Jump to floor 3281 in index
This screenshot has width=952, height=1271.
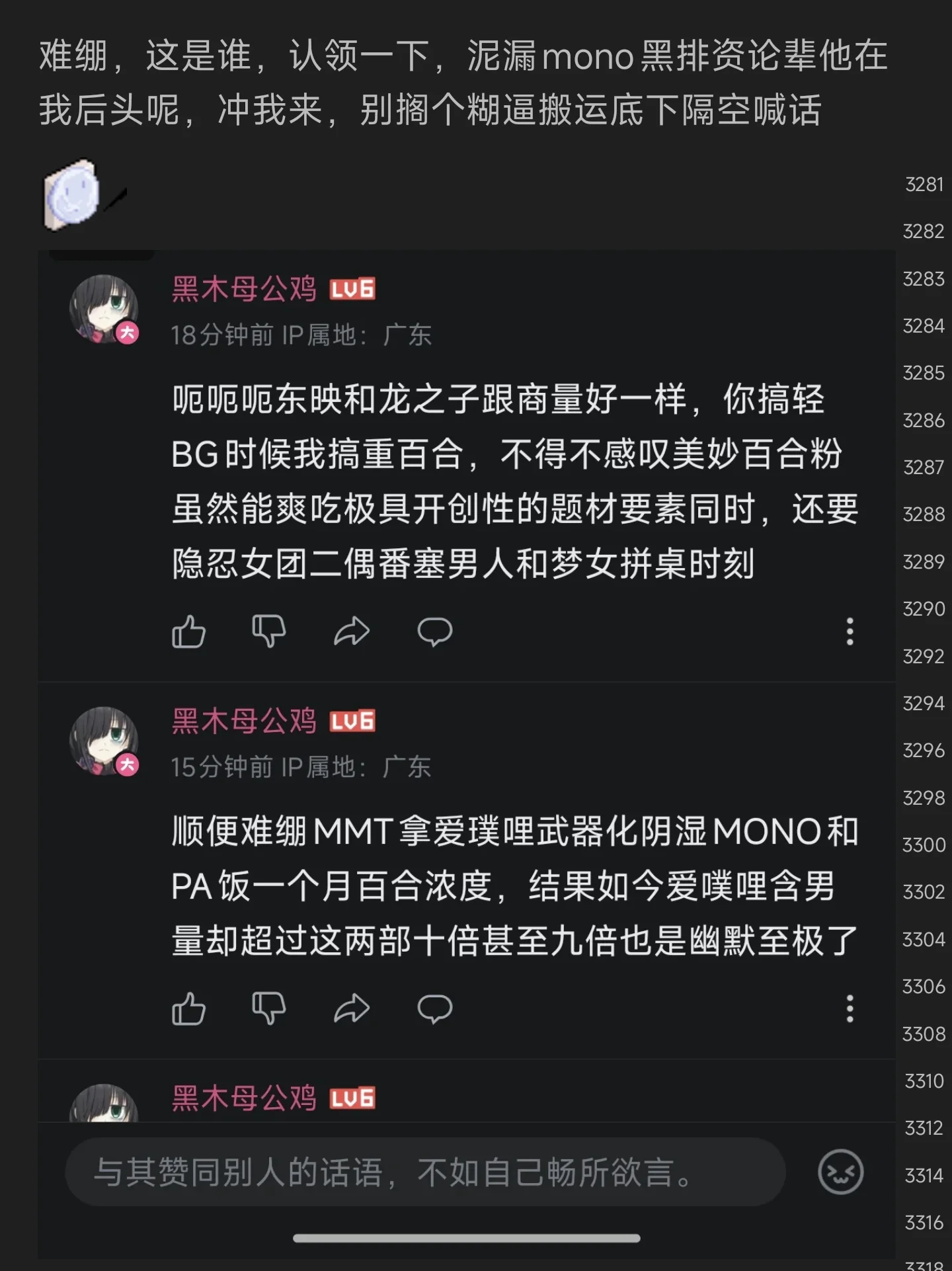click(924, 184)
